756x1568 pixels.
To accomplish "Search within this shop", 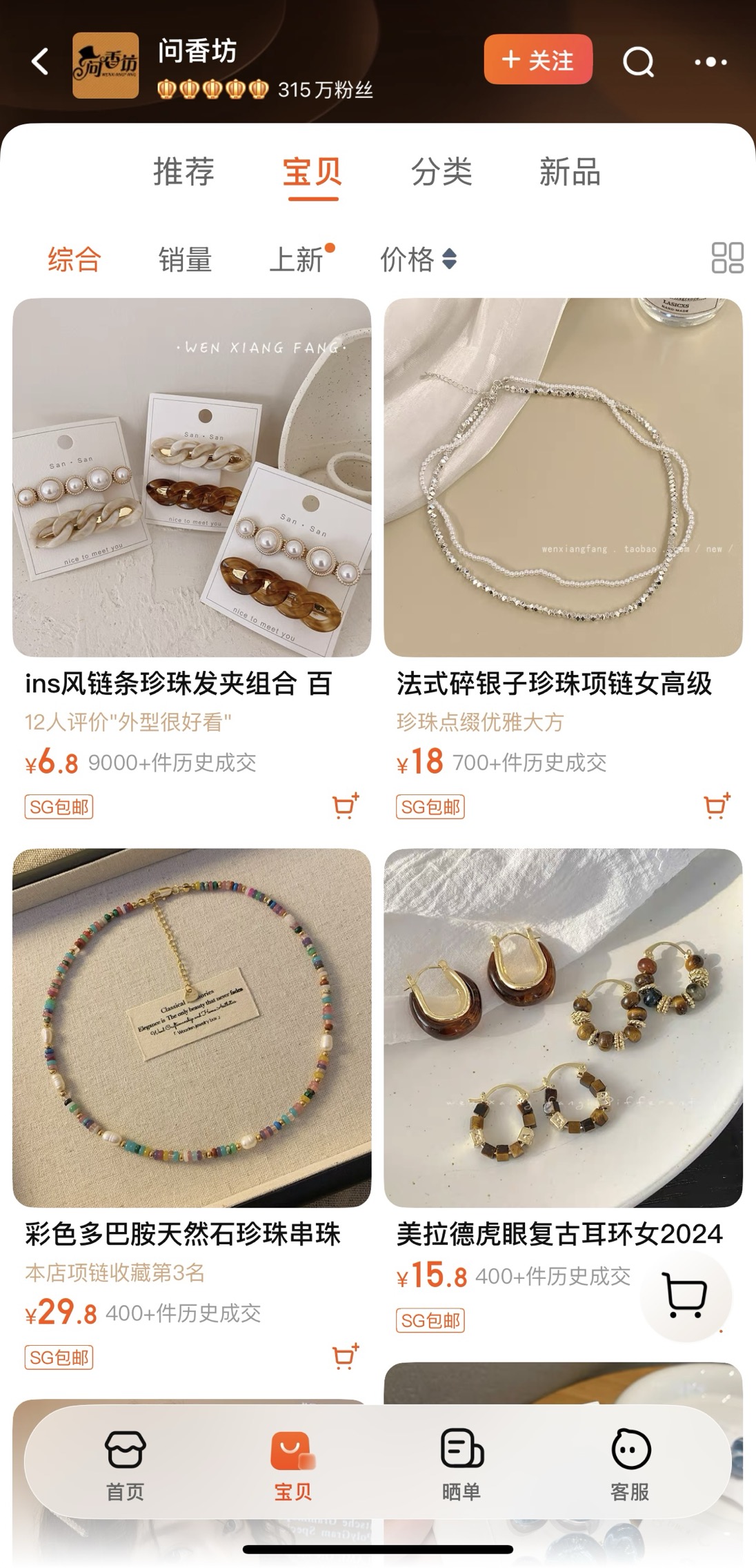I will (x=638, y=62).
